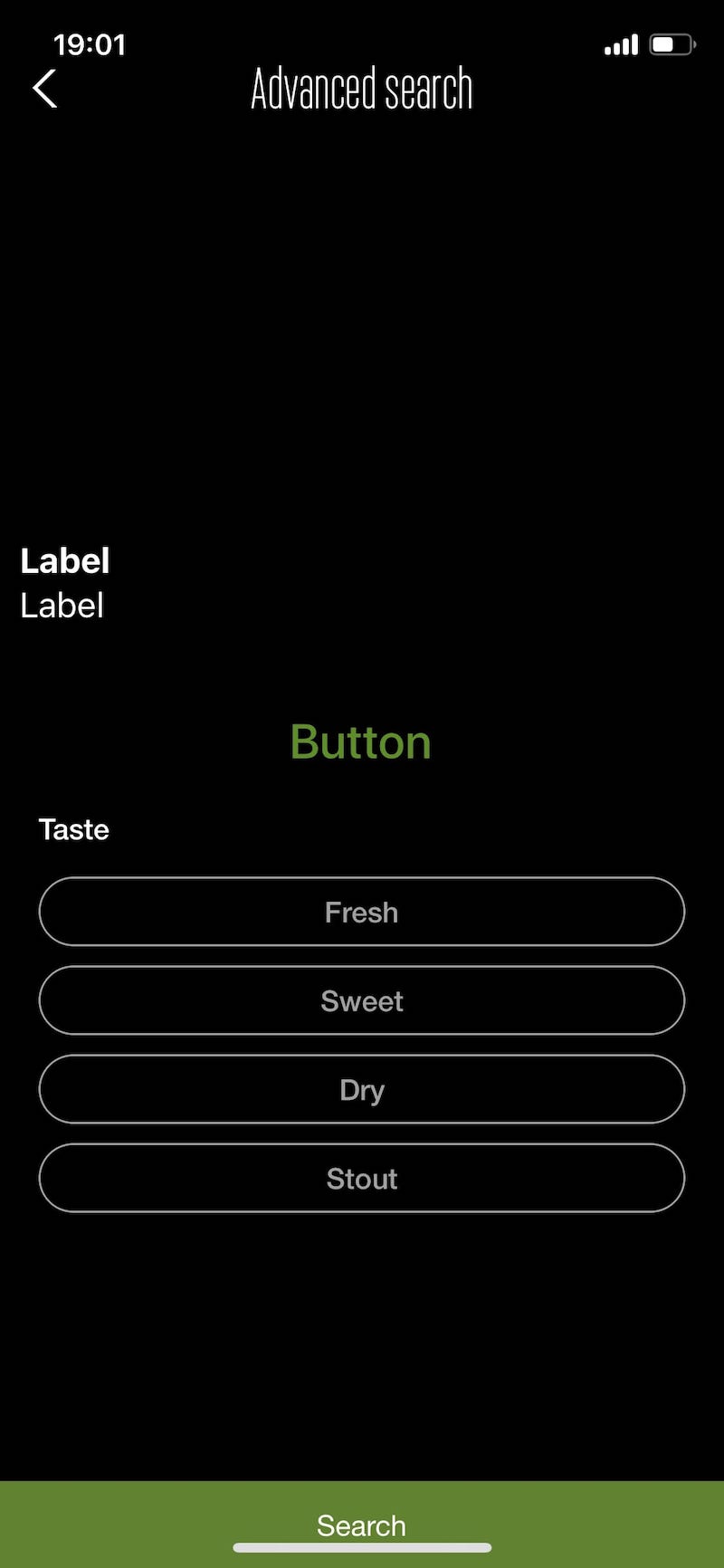724x1568 pixels.
Task: Pick Dry as the taste
Action: pyautogui.click(x=362, y=1089)
